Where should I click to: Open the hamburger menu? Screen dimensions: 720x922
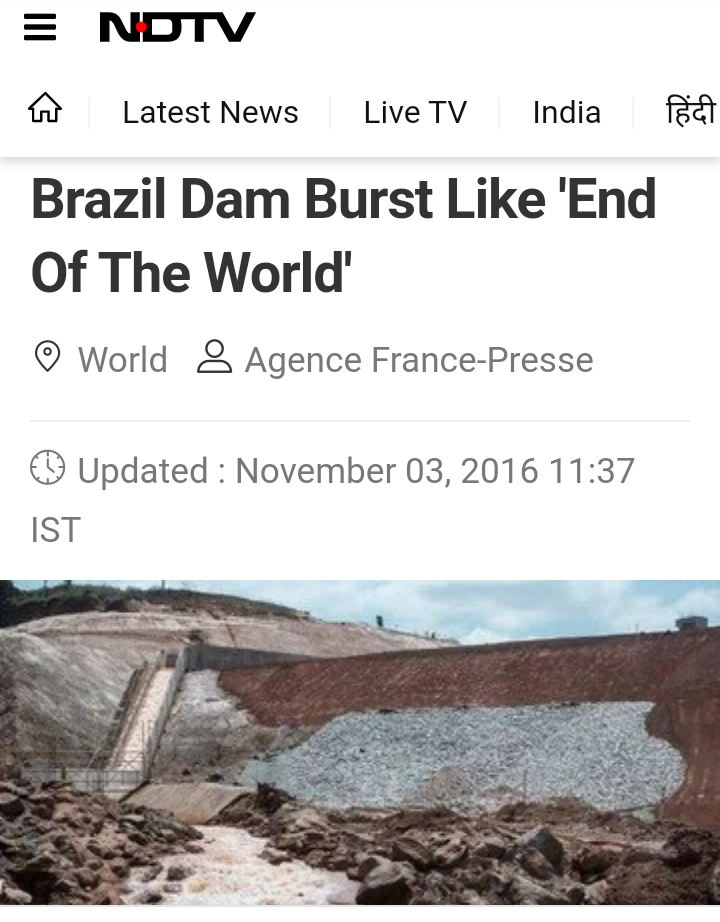pos(40,28)
